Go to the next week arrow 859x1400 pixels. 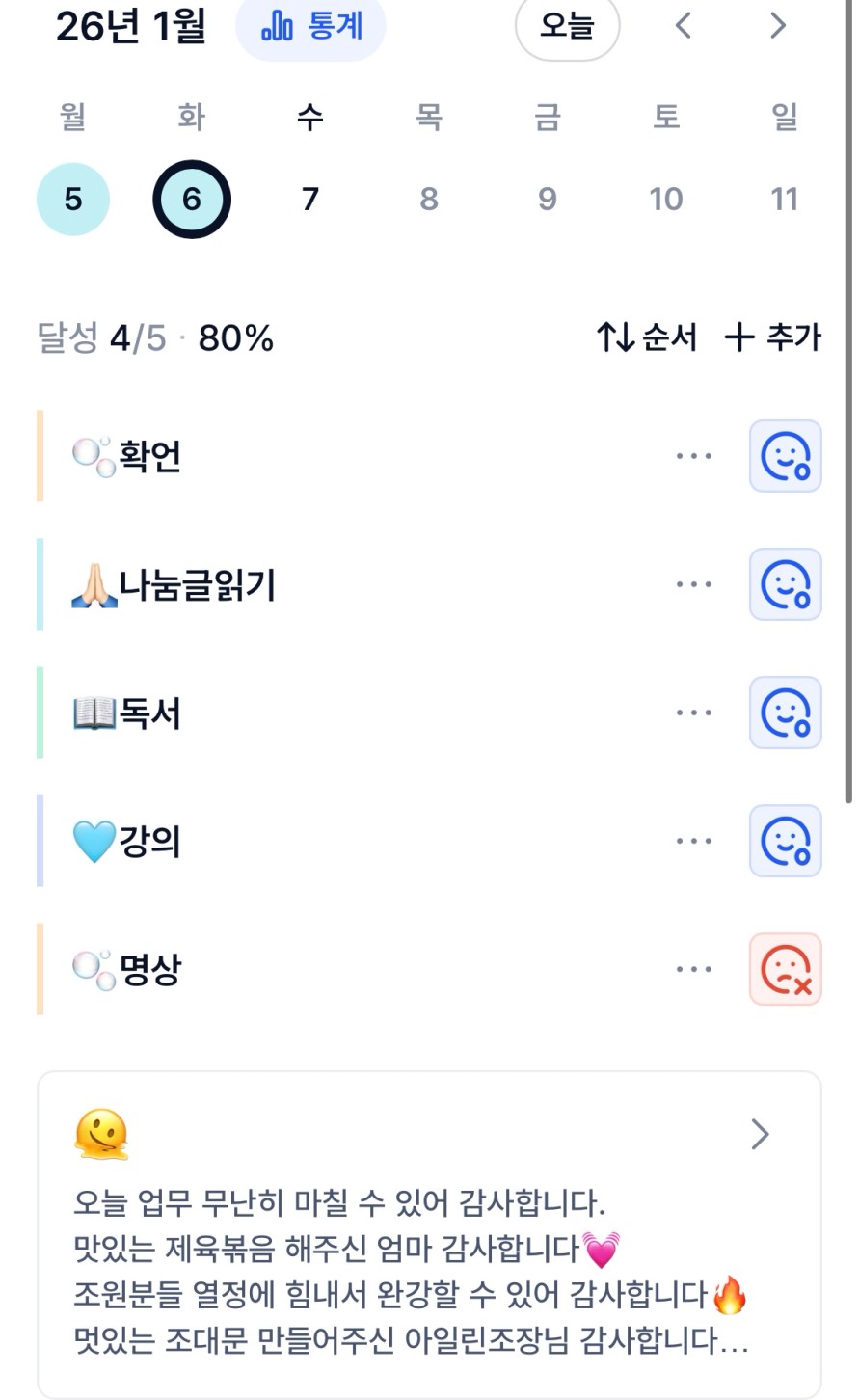pyautogui.click(x=778, y=26)
